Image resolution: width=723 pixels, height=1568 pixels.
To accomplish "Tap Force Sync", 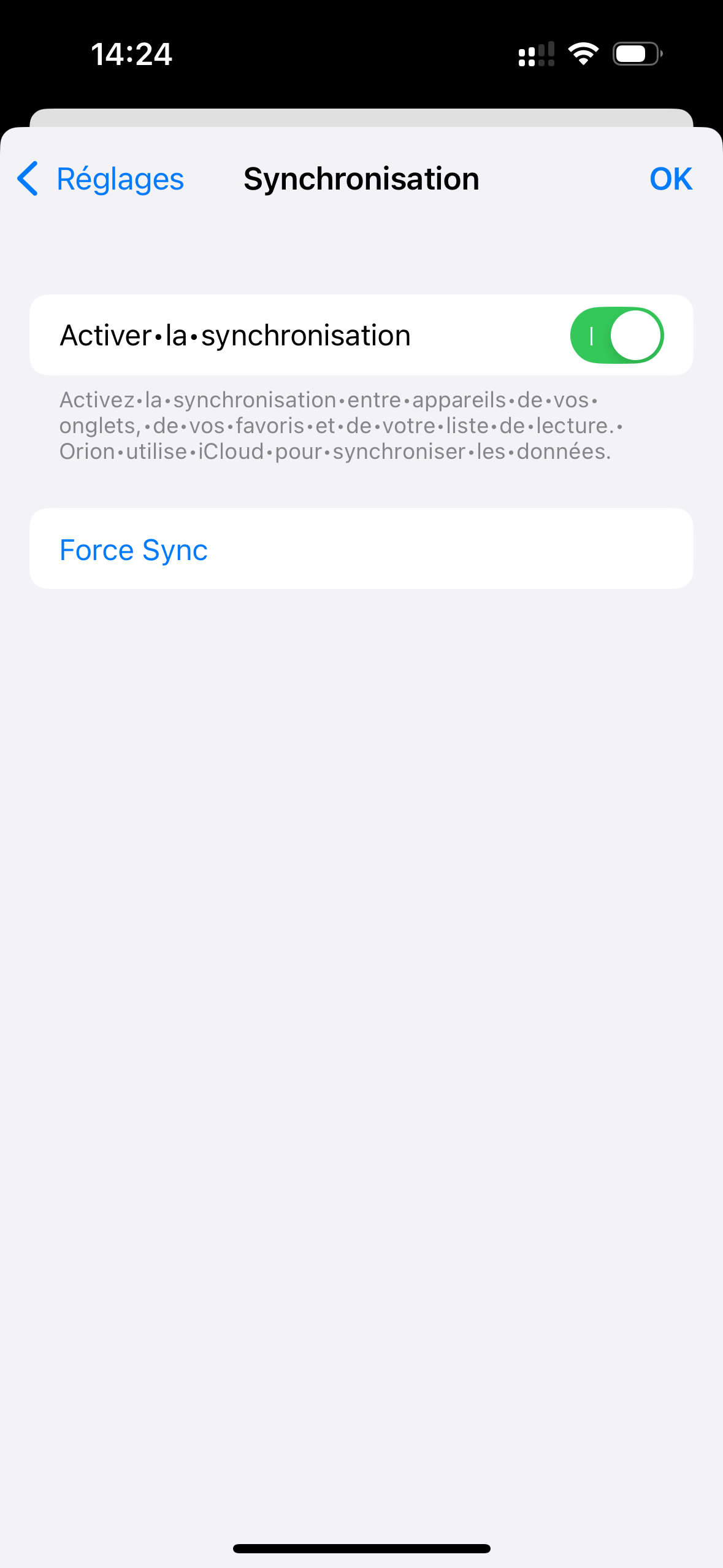I will point(134,549).
